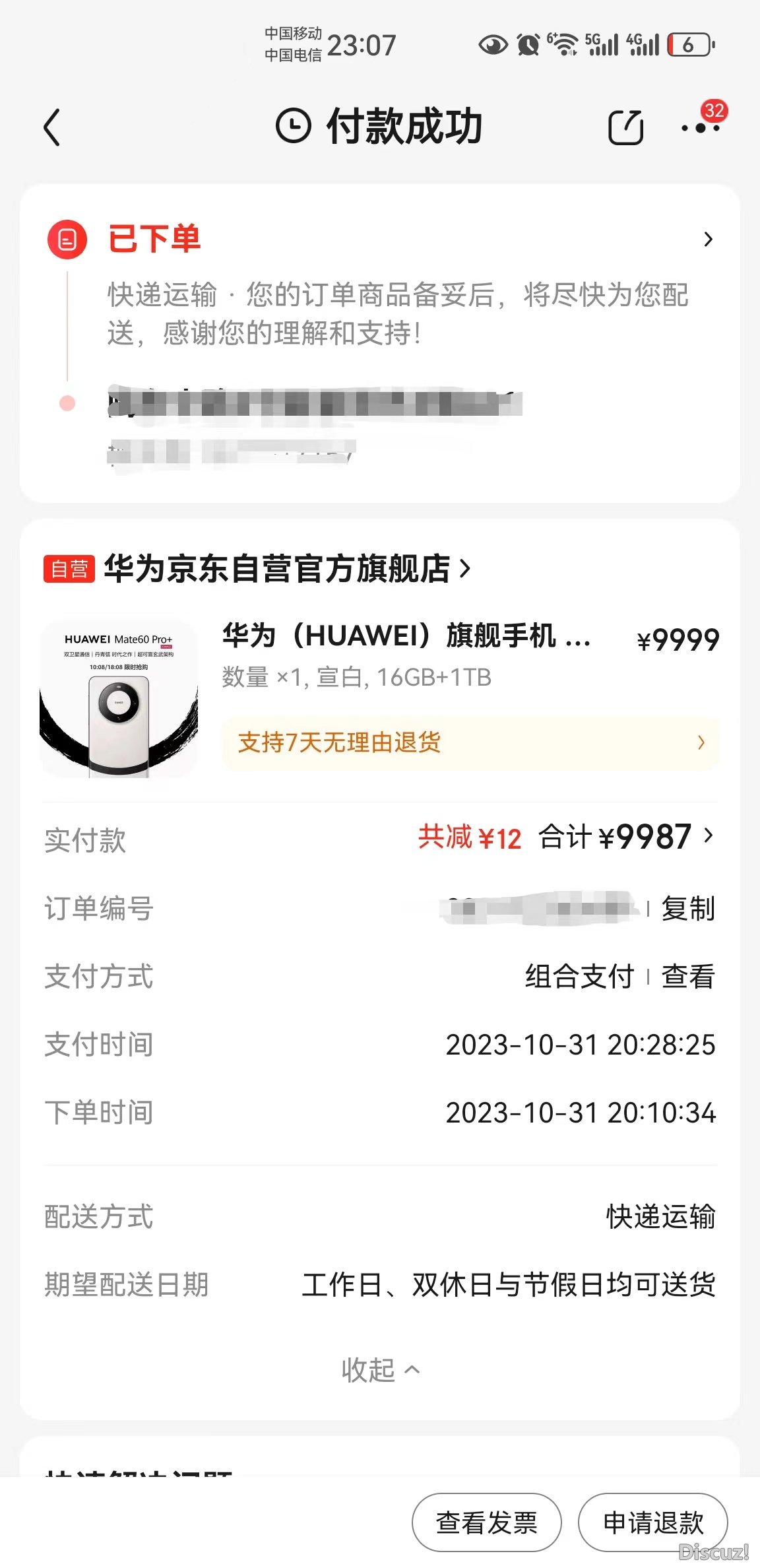The image size is (760, 1568).
Task: Open the Huawei Mate60 Pro+ product thumbnail
Action: (x=119, y=699)
